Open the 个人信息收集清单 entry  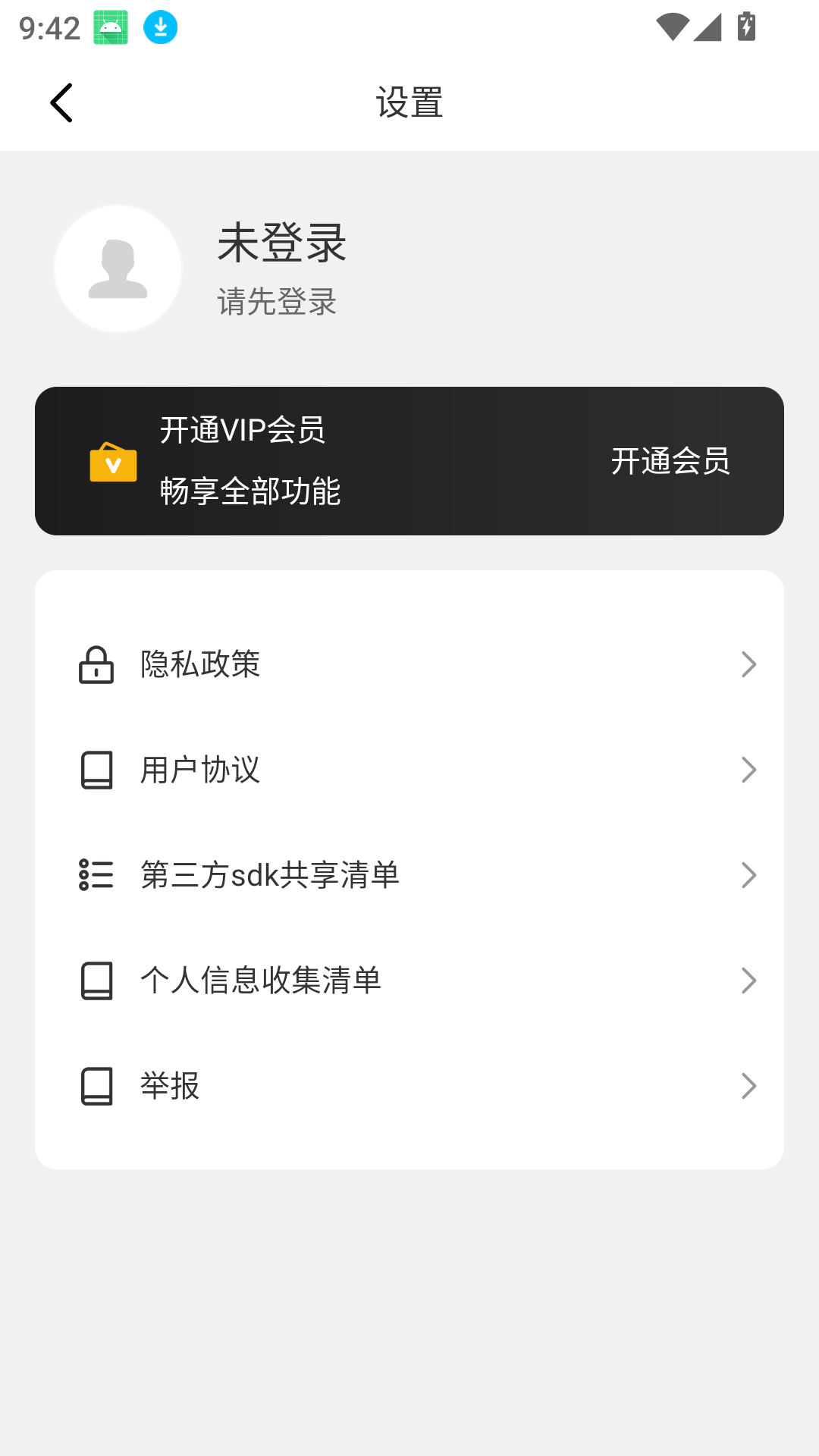[x=262, y=980]
